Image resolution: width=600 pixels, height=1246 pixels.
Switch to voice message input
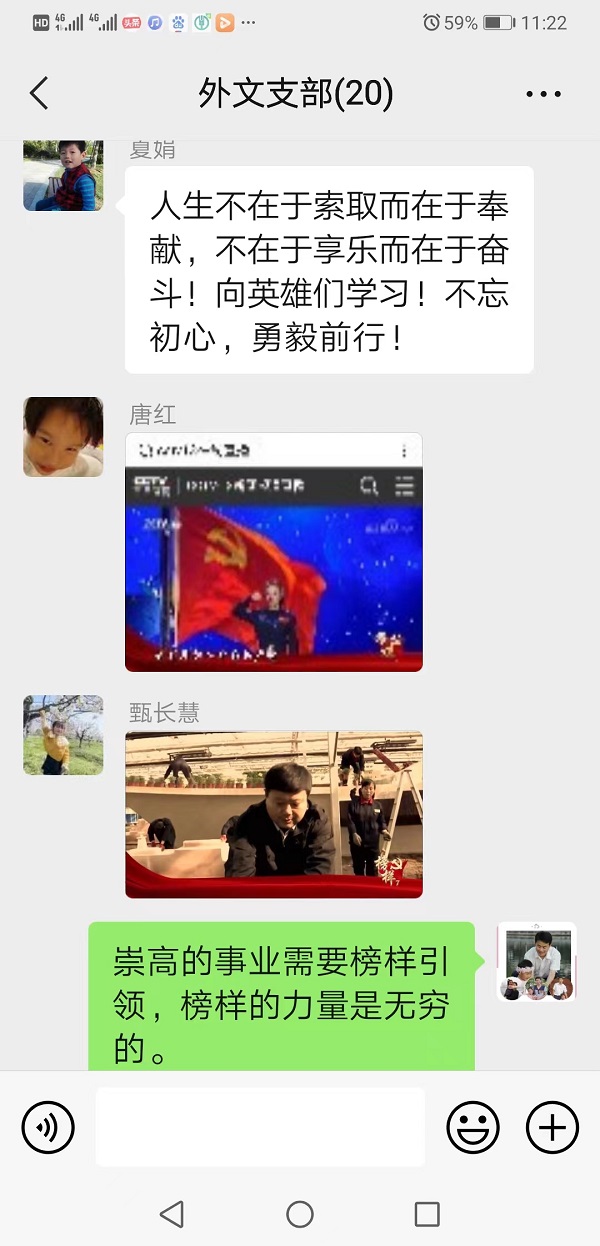click(48, 1128)
